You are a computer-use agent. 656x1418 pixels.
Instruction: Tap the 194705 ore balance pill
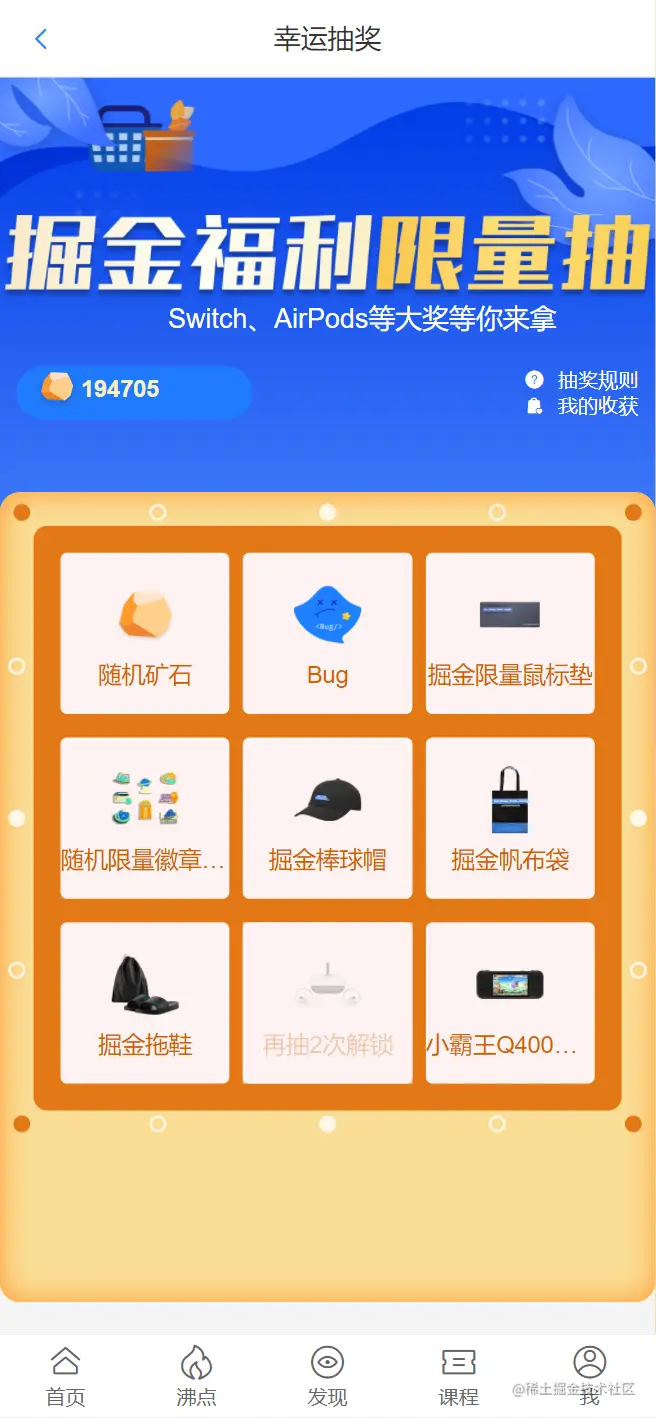click(134, 390)
